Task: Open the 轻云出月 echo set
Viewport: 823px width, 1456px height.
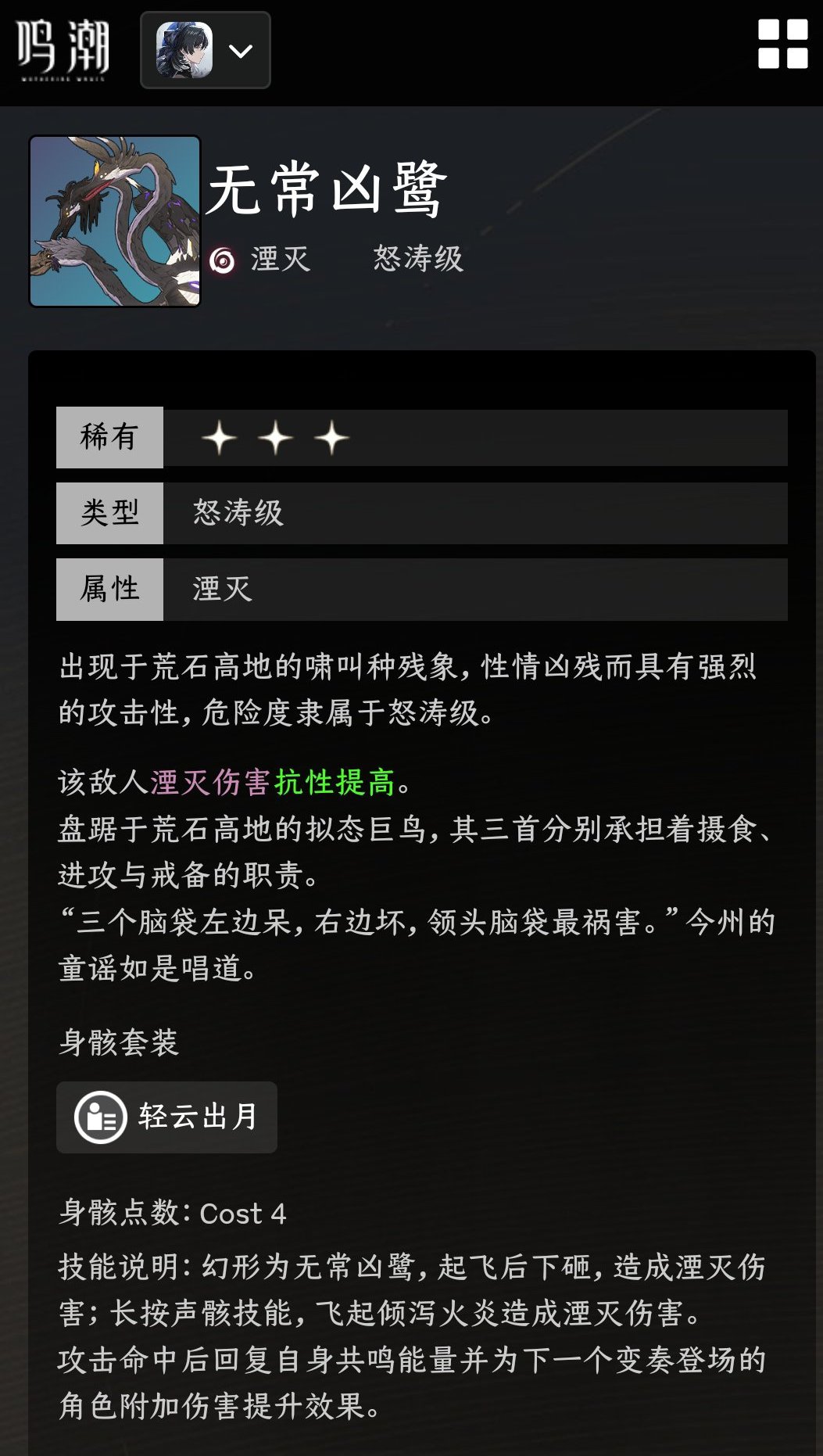Action: click(166, 1117)
